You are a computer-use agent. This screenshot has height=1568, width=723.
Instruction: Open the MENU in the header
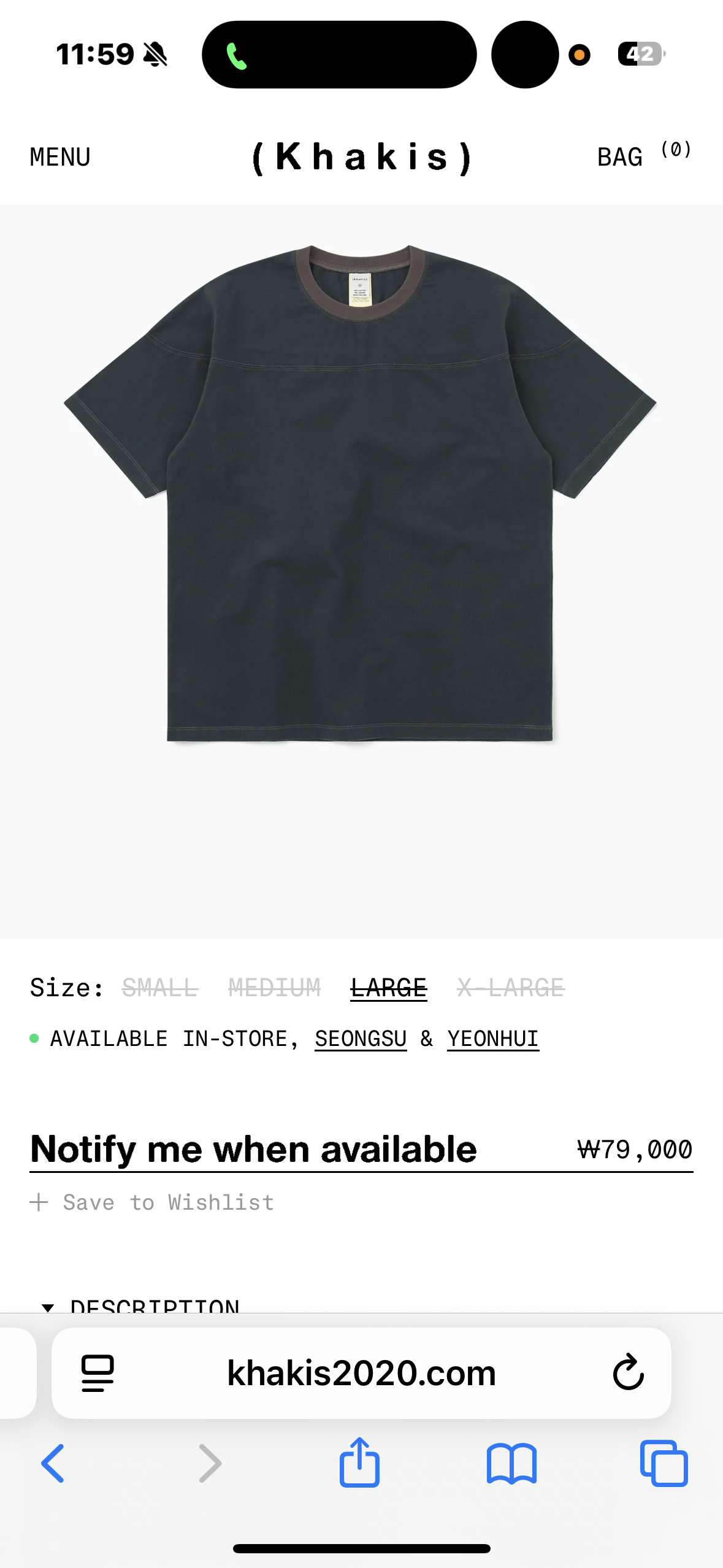[60, 157]
